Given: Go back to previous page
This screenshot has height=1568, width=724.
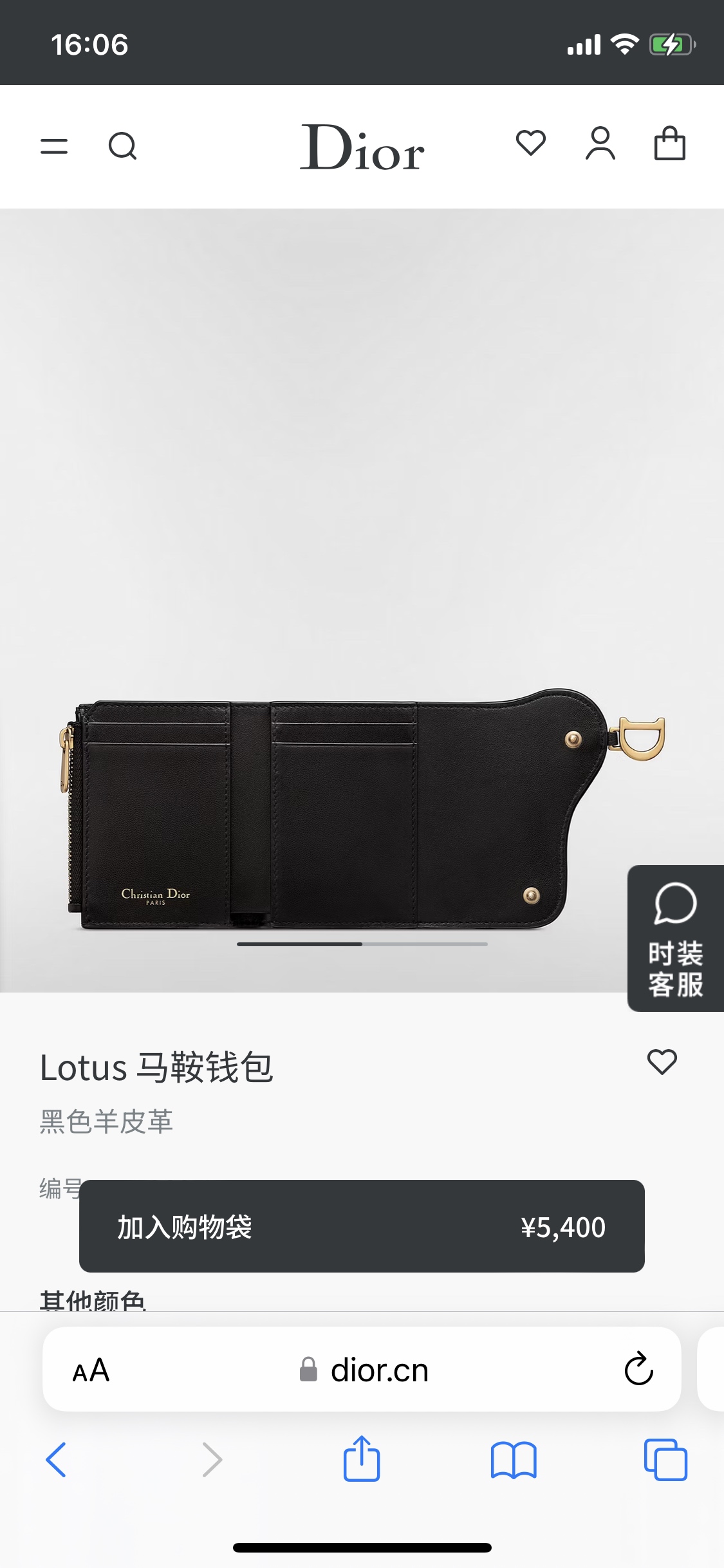Looking at the screenshot, I should (x=56, y=1459).
